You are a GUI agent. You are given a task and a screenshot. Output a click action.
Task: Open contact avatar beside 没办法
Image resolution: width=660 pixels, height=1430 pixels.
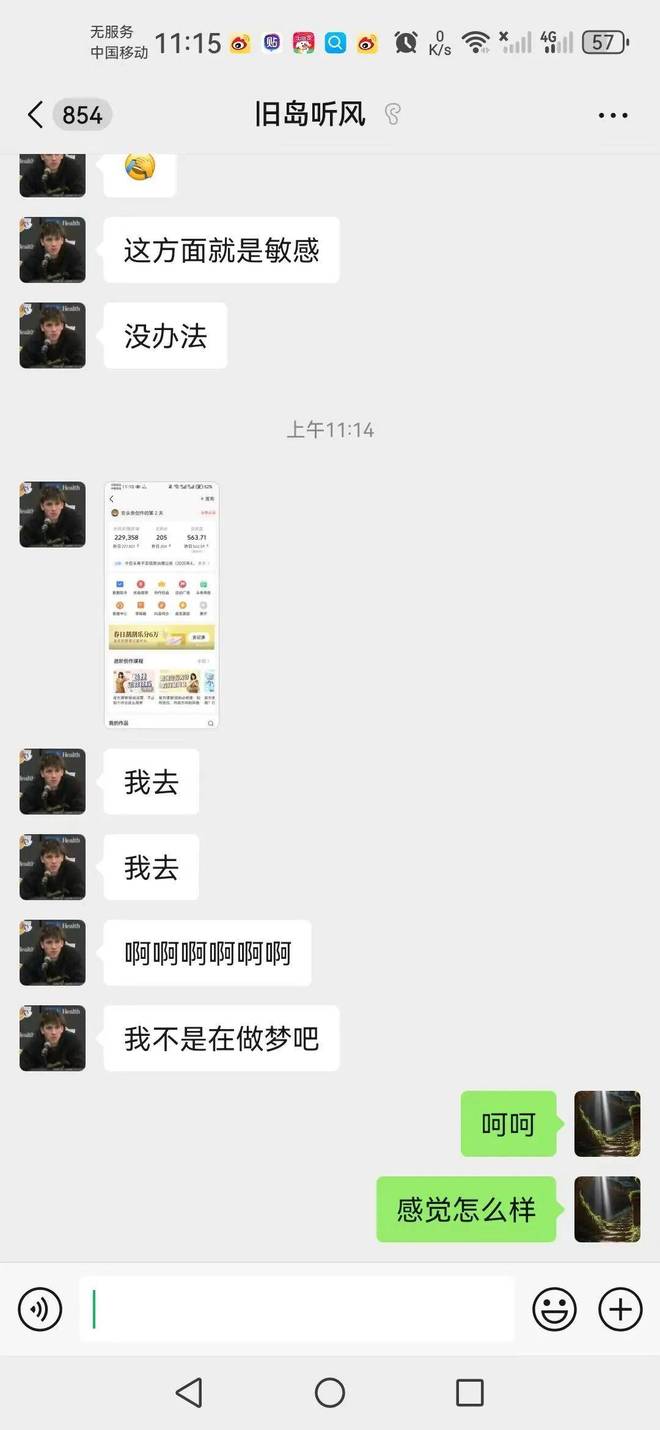pos(52,336)
